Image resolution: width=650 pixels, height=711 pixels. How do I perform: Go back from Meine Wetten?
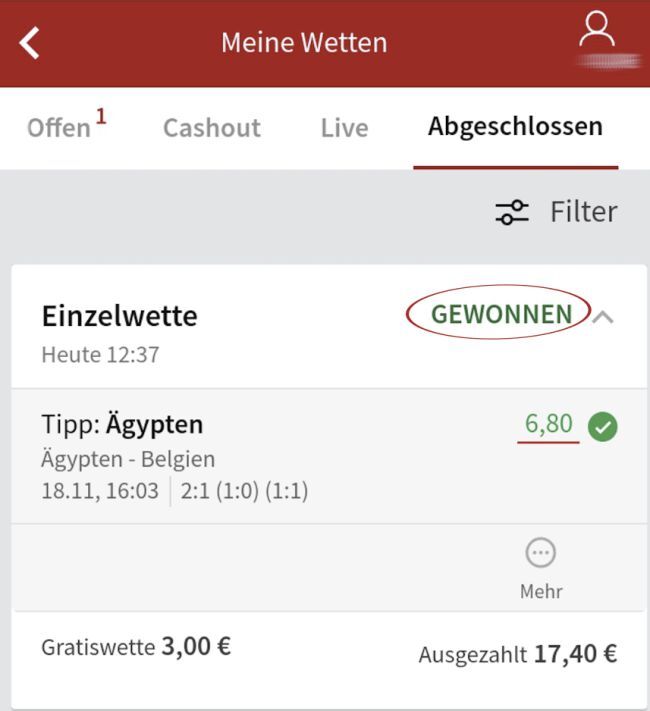pos(31,43)
